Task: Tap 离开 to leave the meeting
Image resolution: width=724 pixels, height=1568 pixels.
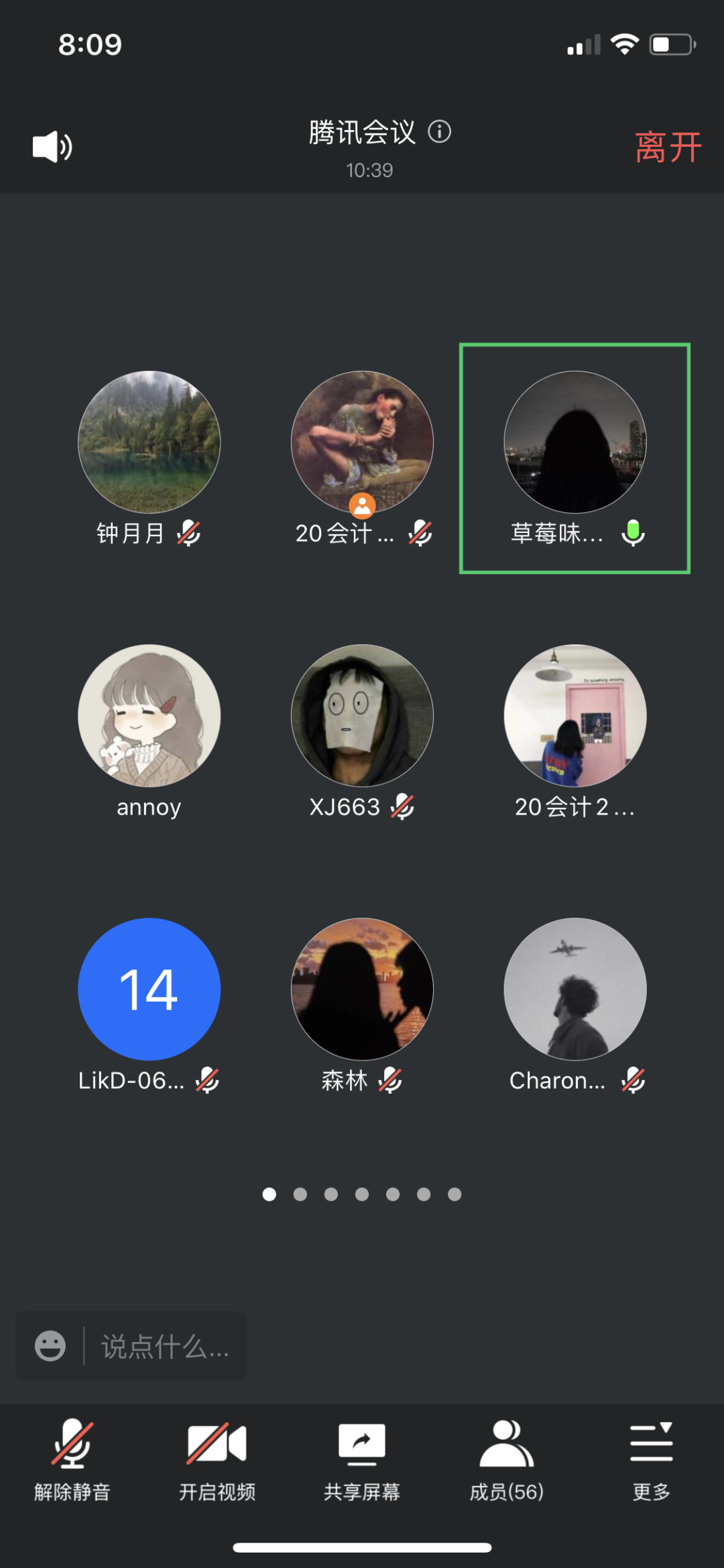Action: [x=668, y=147]
